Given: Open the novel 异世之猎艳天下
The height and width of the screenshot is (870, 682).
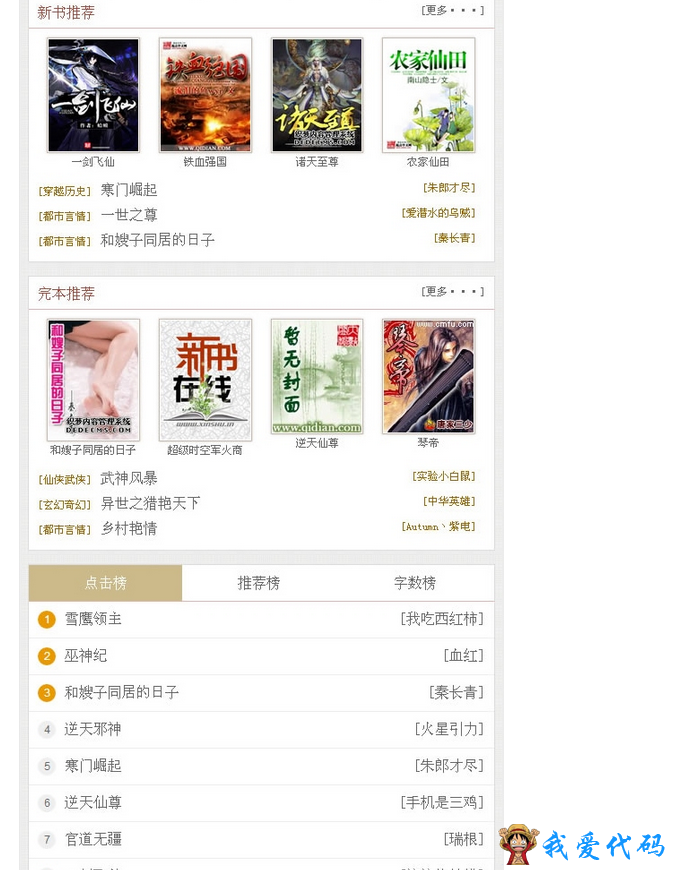Looking at the screenshot, I should click(150, 503).
